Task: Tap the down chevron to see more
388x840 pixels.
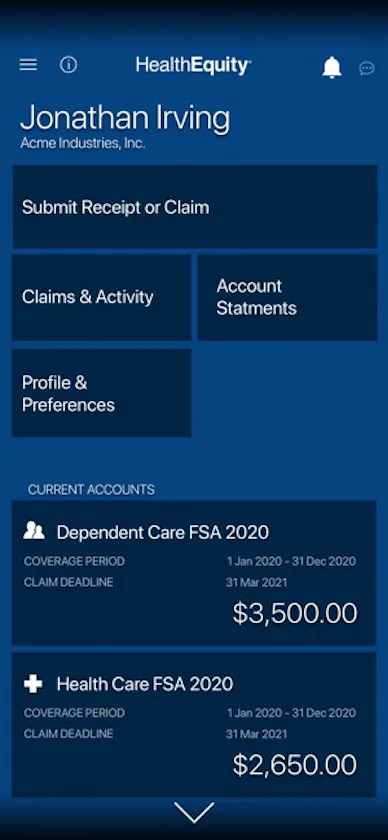Action: (194, 812)
